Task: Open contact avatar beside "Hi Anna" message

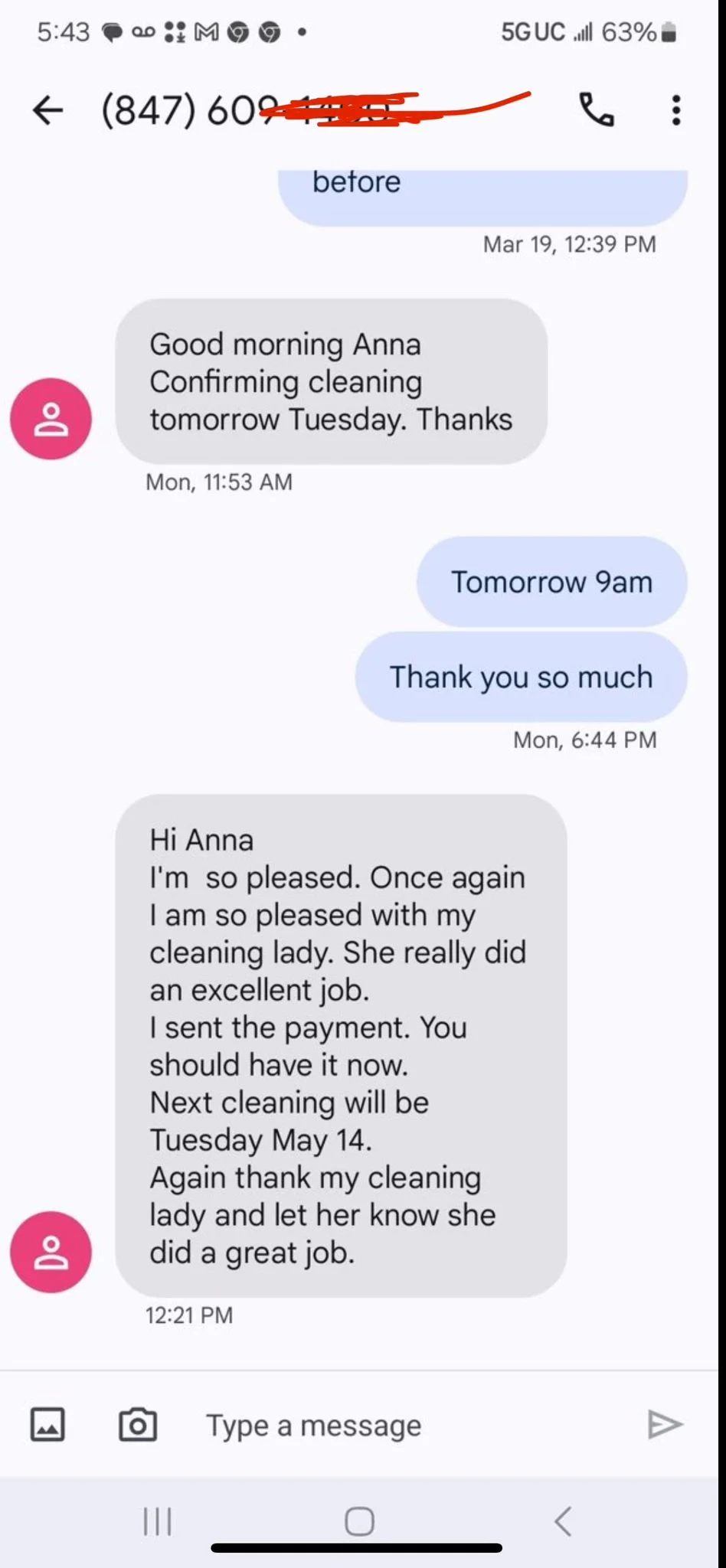Action: (51, 1252)
